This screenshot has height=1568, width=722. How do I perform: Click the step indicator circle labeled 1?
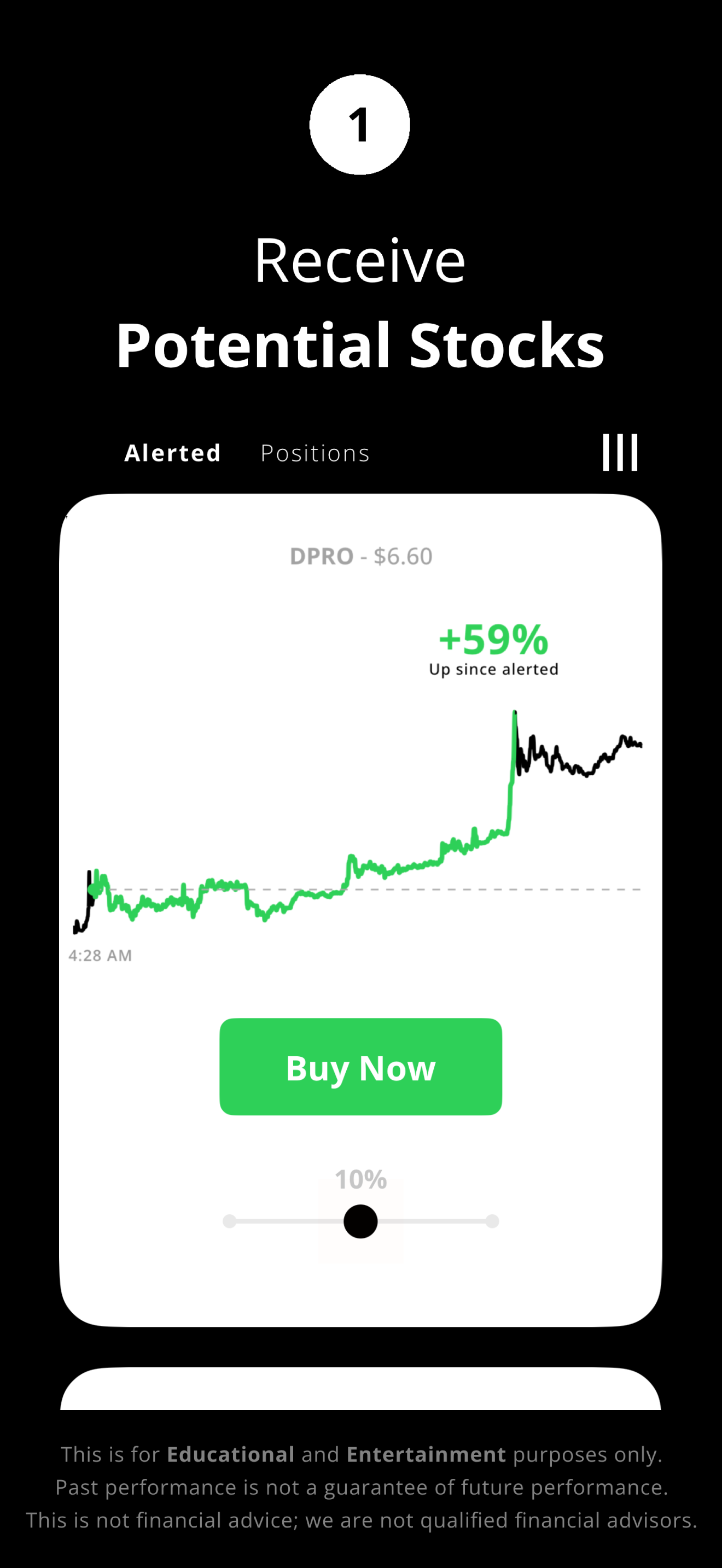click(x=361, y=124)
